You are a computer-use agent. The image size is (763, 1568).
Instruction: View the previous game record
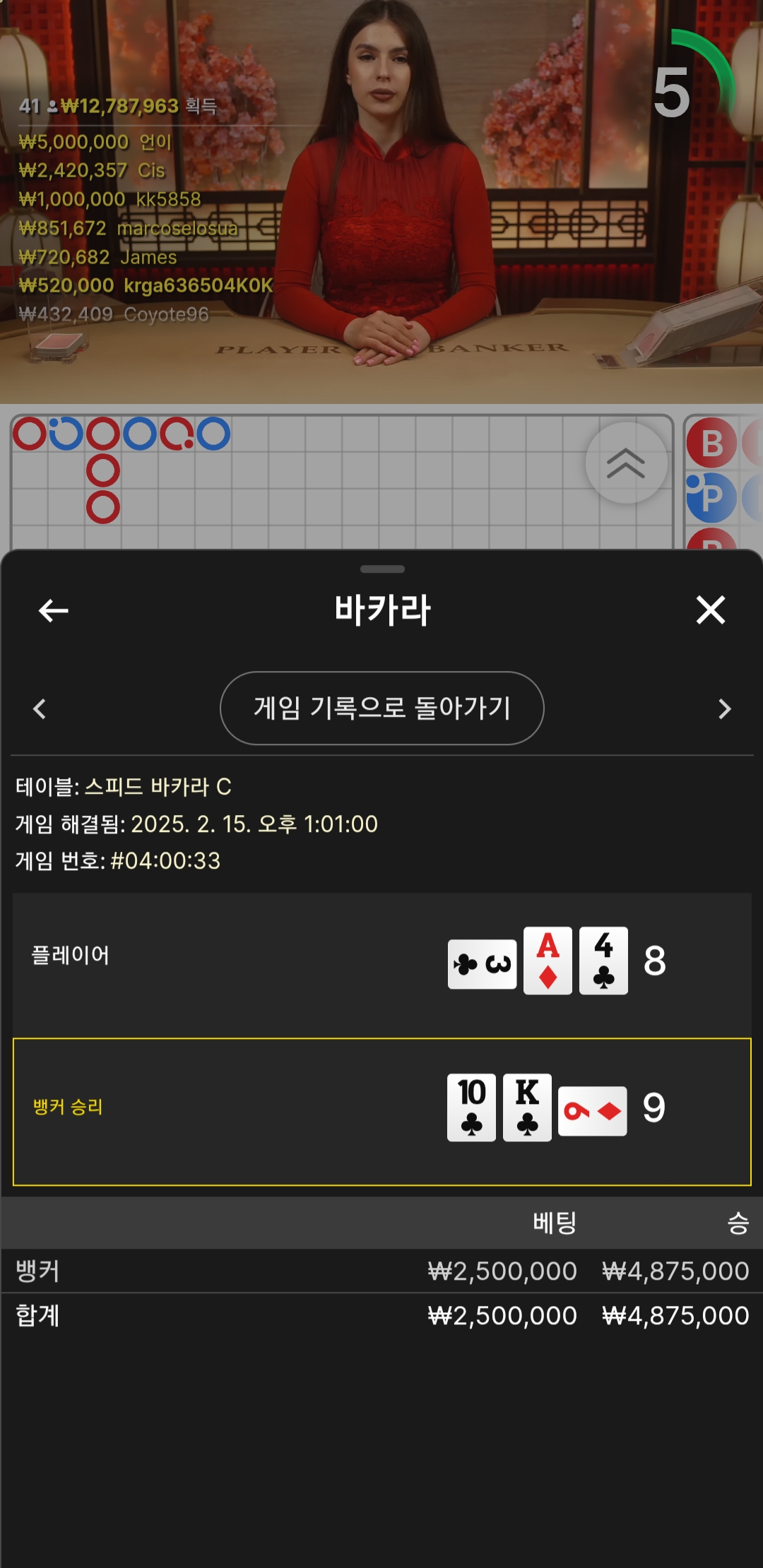pos(40,708)
